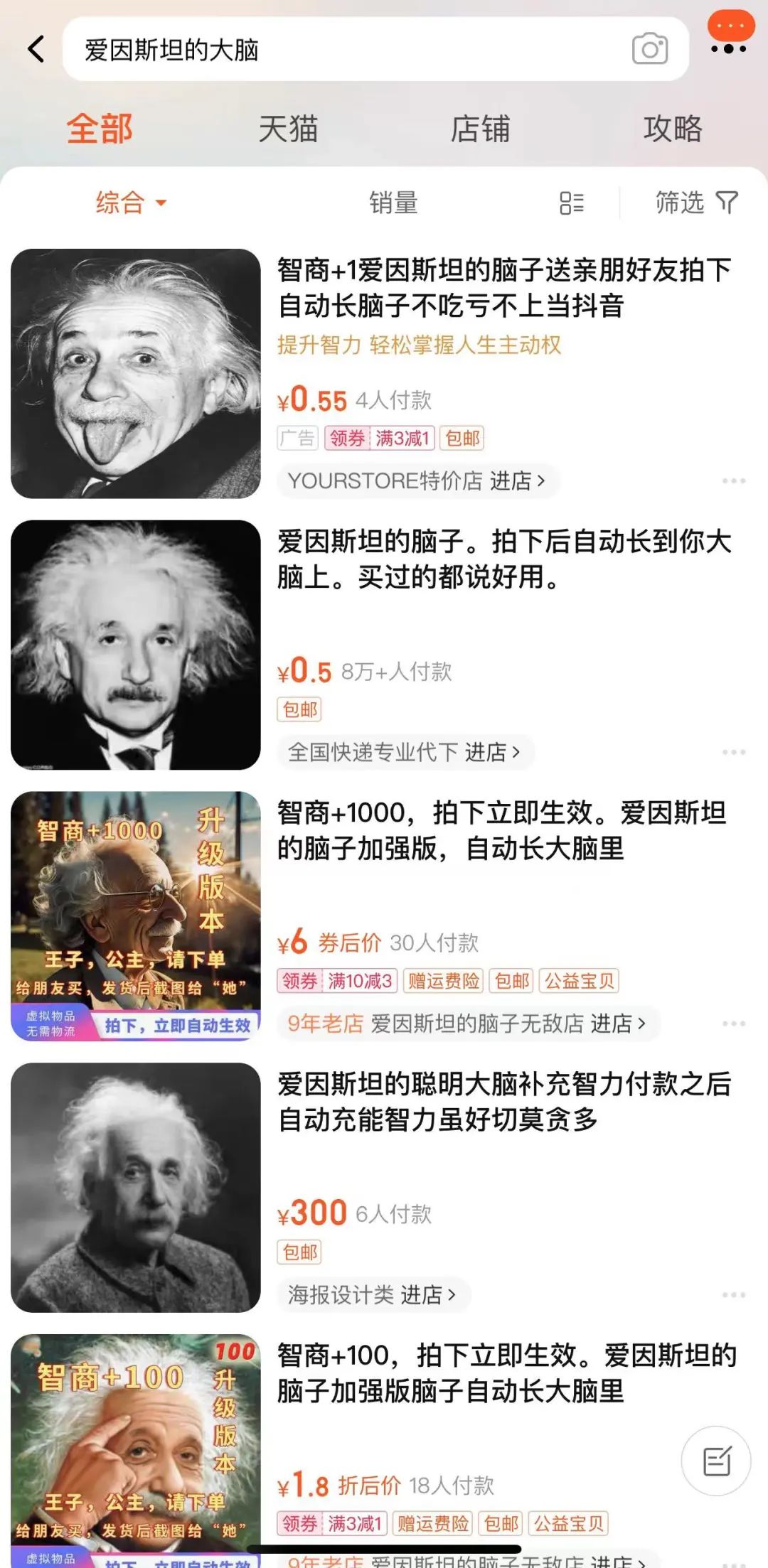The height and width of the screenshot is (1568, 768).
Task: Expand the 综合 sort dropdown
Action: click(130, 203)
